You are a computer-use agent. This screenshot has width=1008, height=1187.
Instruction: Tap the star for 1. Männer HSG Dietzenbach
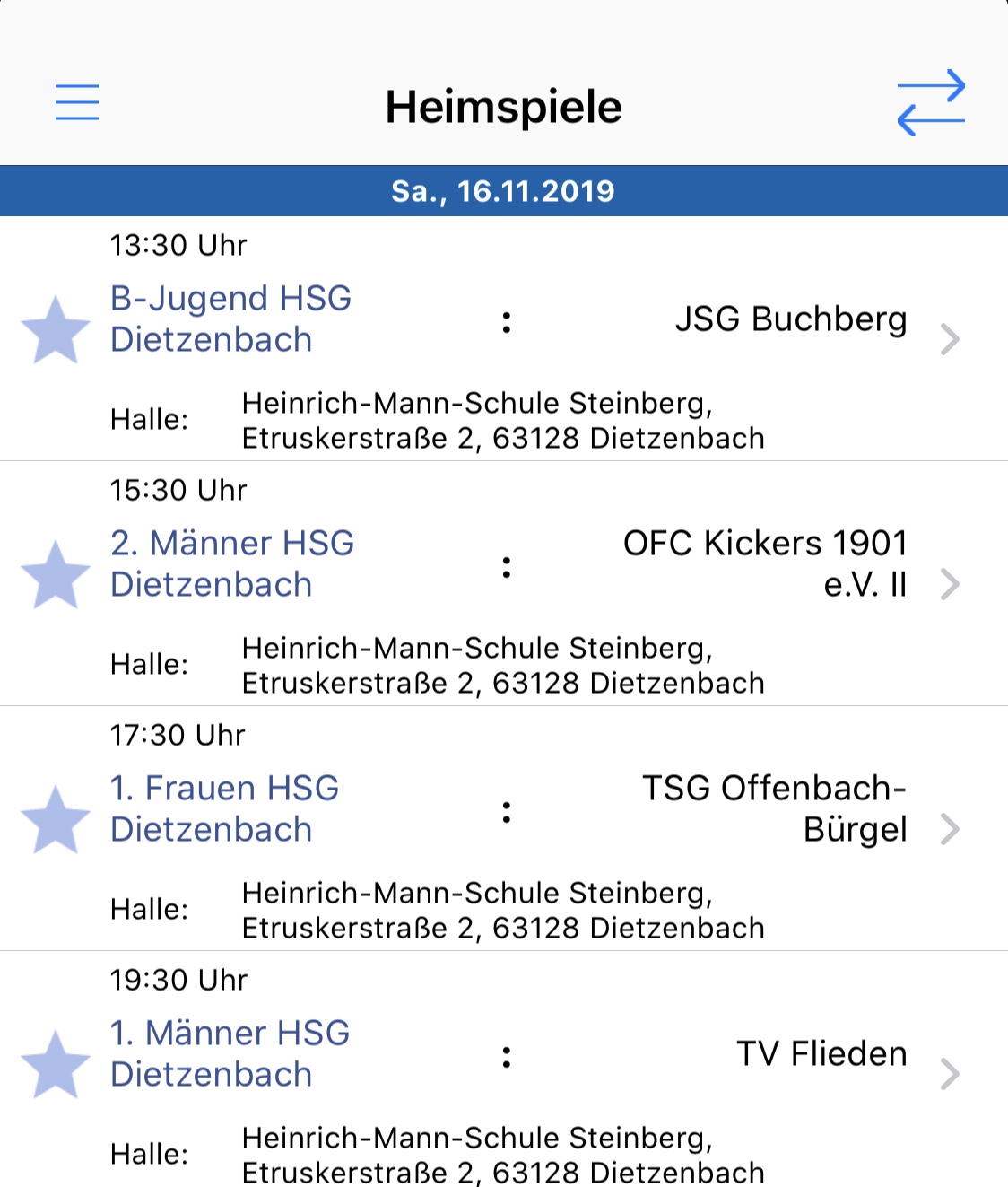(56, 1065)
